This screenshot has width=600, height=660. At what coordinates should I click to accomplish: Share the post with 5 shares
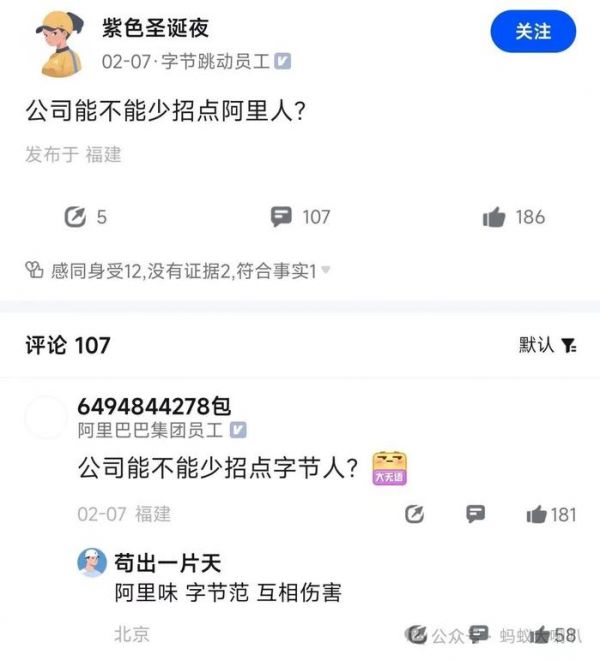tap(75, 216)
